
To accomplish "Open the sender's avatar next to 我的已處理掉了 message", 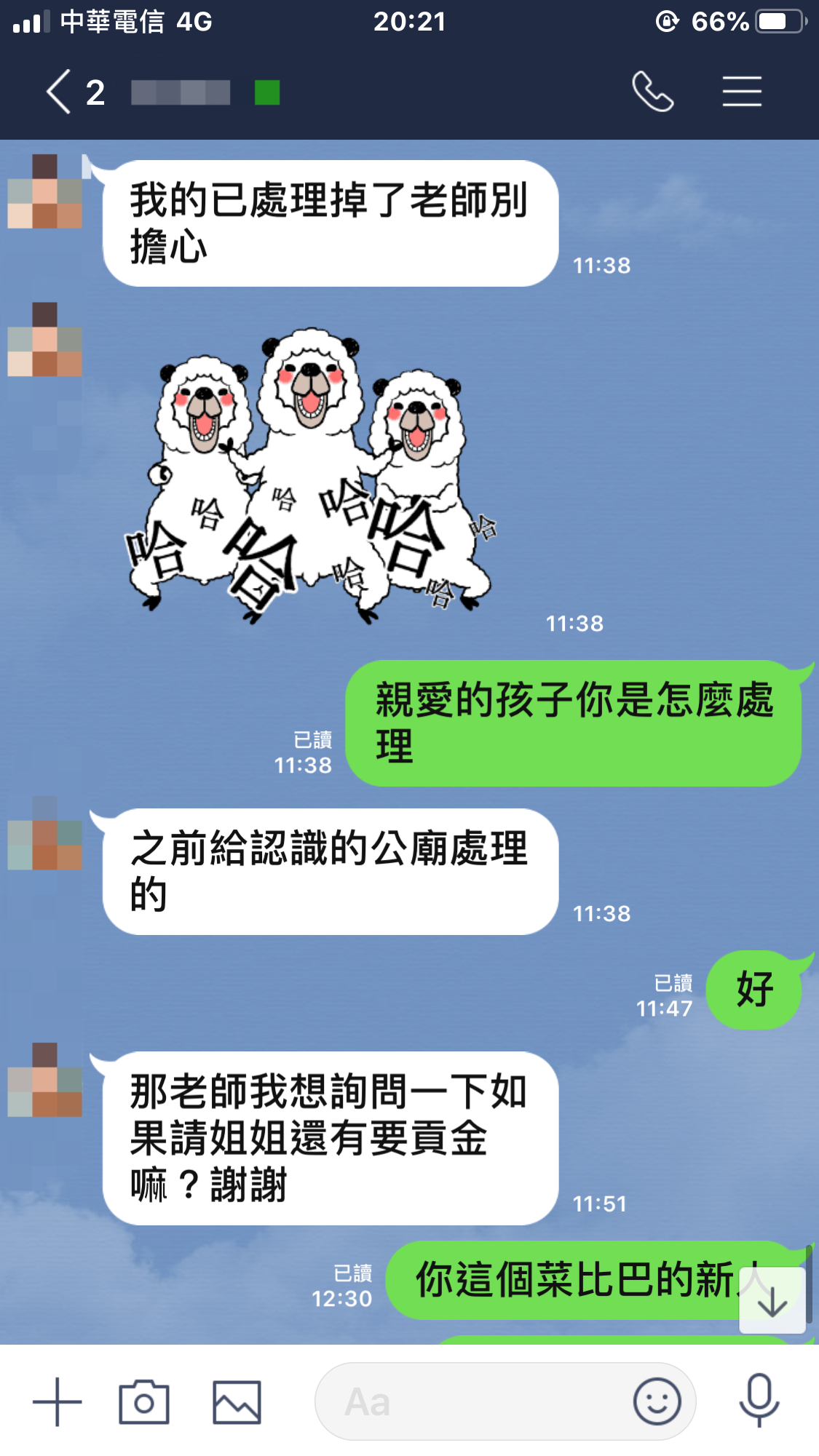I will 44,191.
